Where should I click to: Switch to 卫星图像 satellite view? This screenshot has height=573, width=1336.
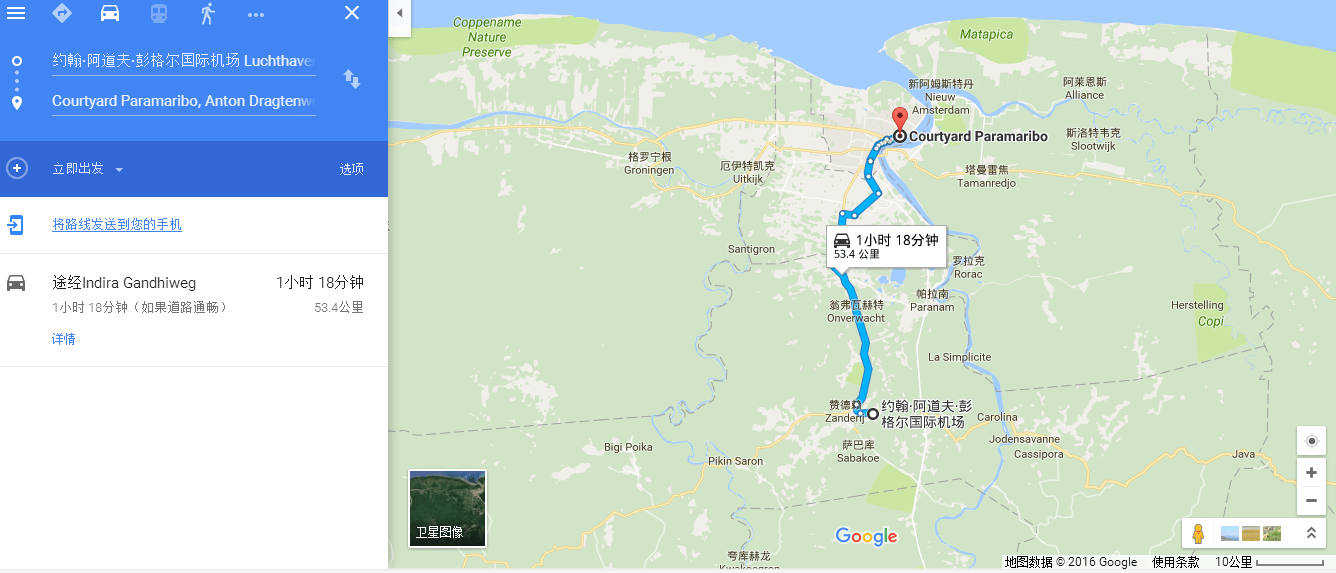(447, 508)
